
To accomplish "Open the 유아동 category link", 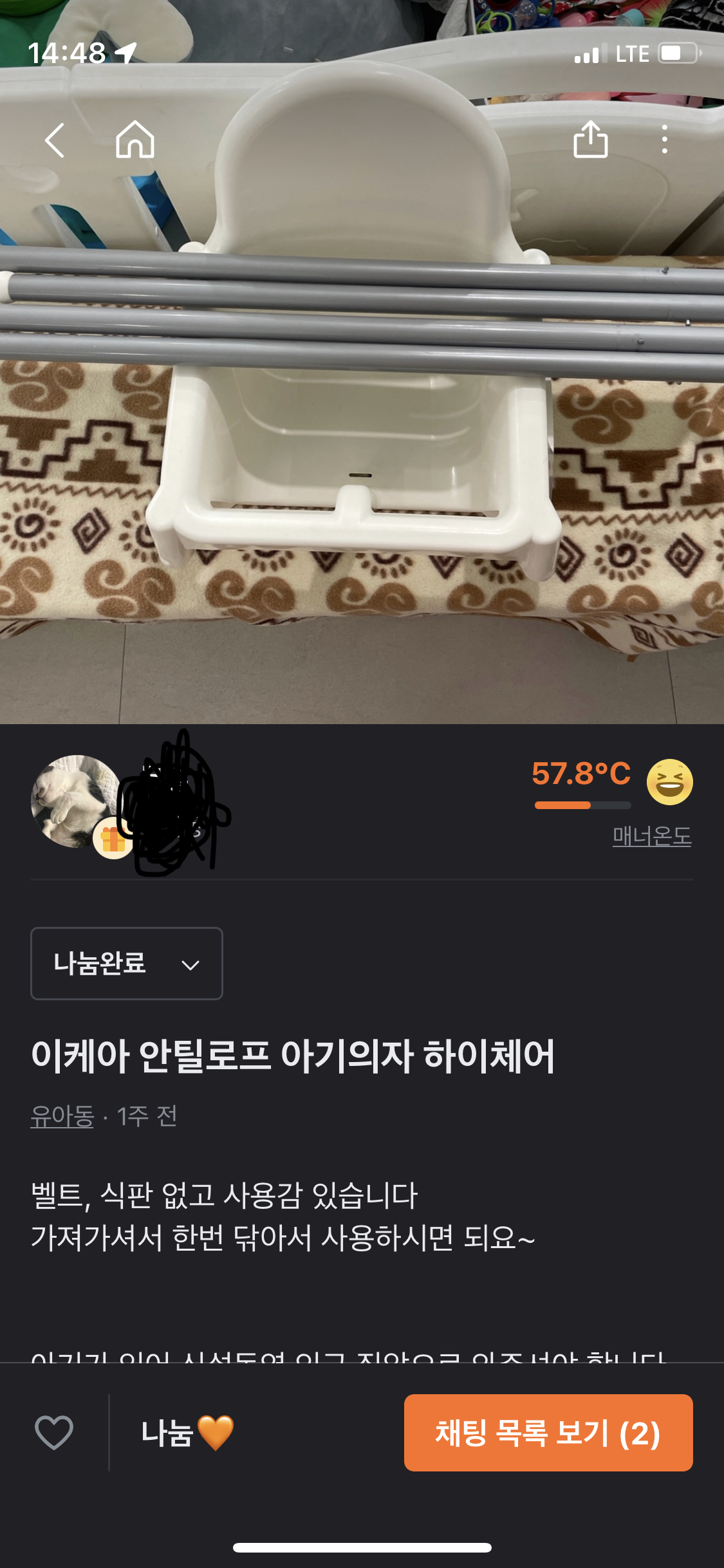I will 62,1116.
